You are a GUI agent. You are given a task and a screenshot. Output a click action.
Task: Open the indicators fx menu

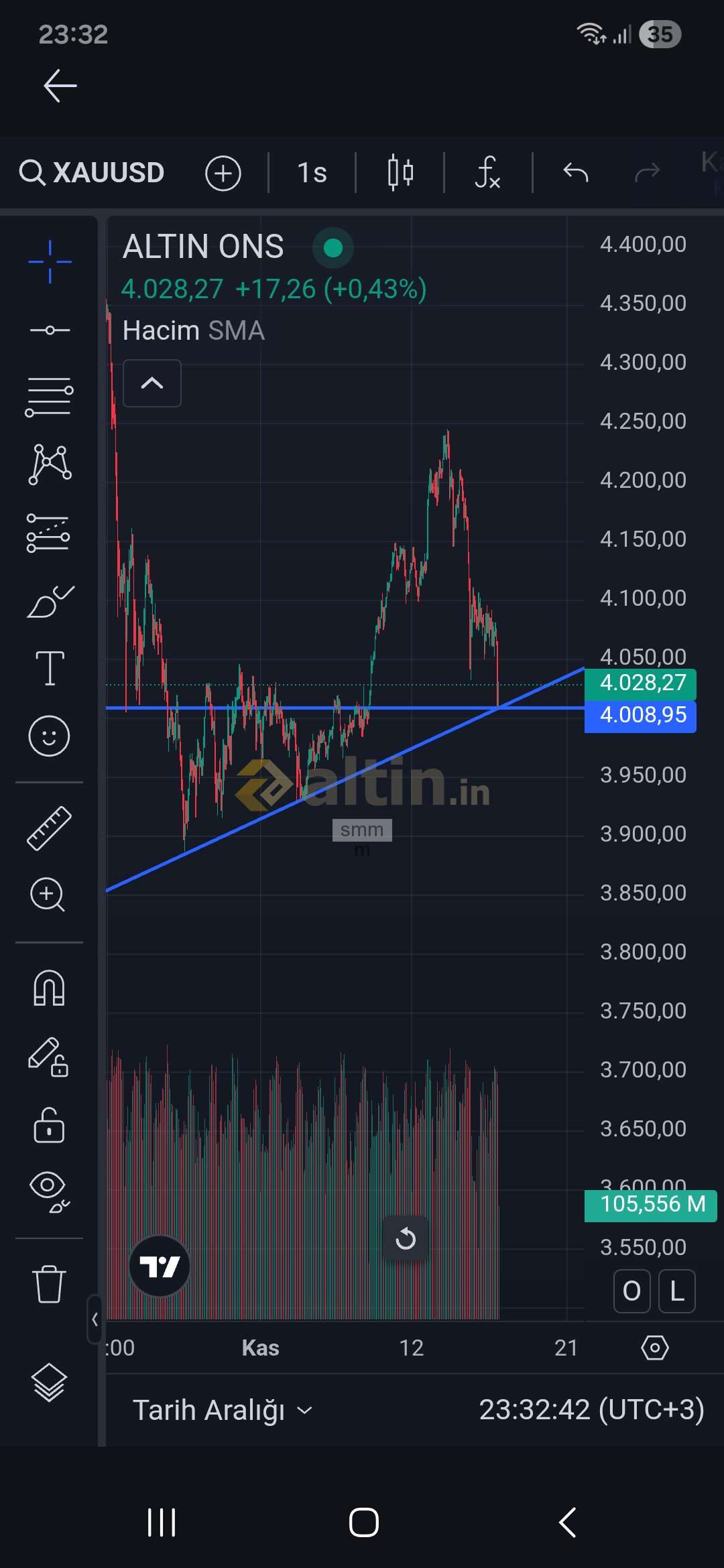pyautogui.click(x=487, y=173)
